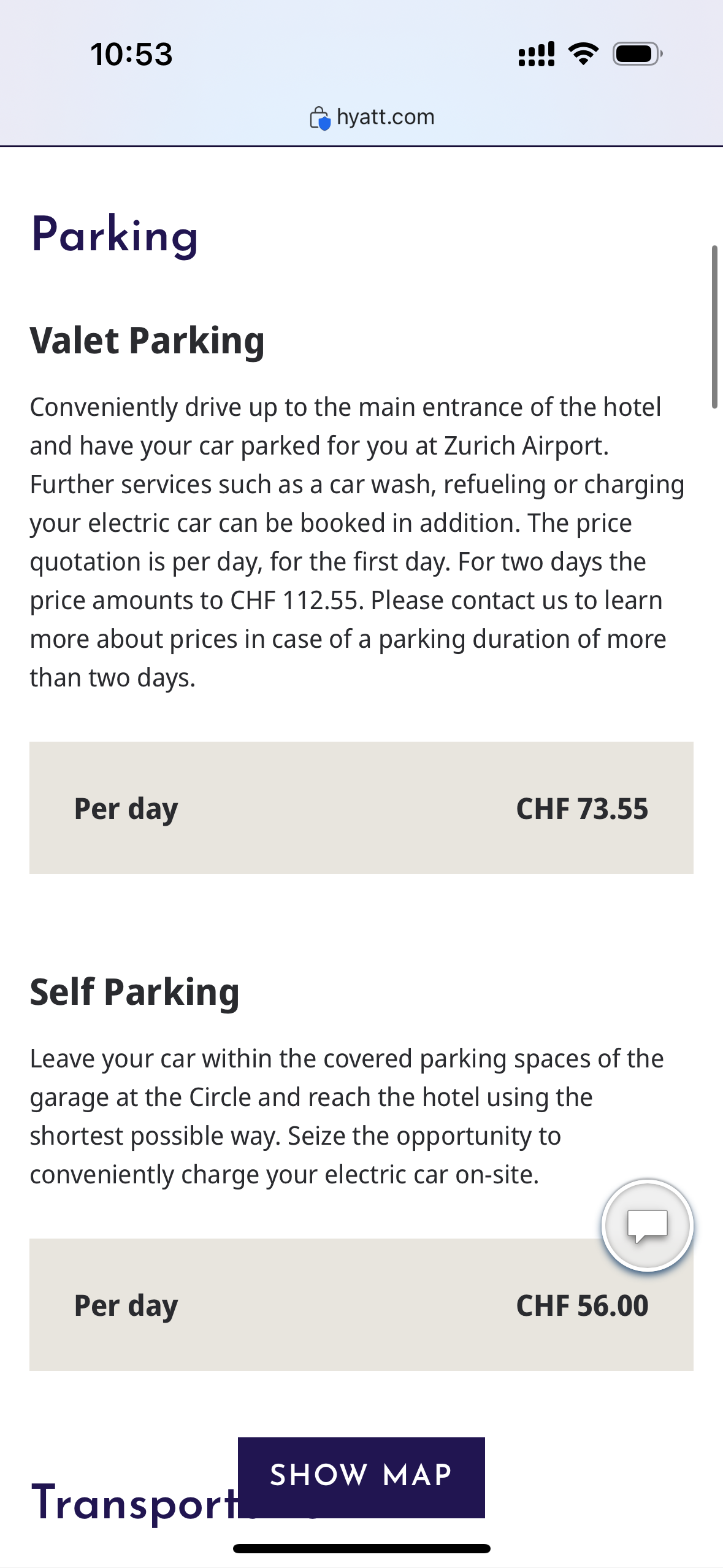The image size is (723, 1568).
Task: Tap the Valet Parking heading link
Action: point(147,341)
